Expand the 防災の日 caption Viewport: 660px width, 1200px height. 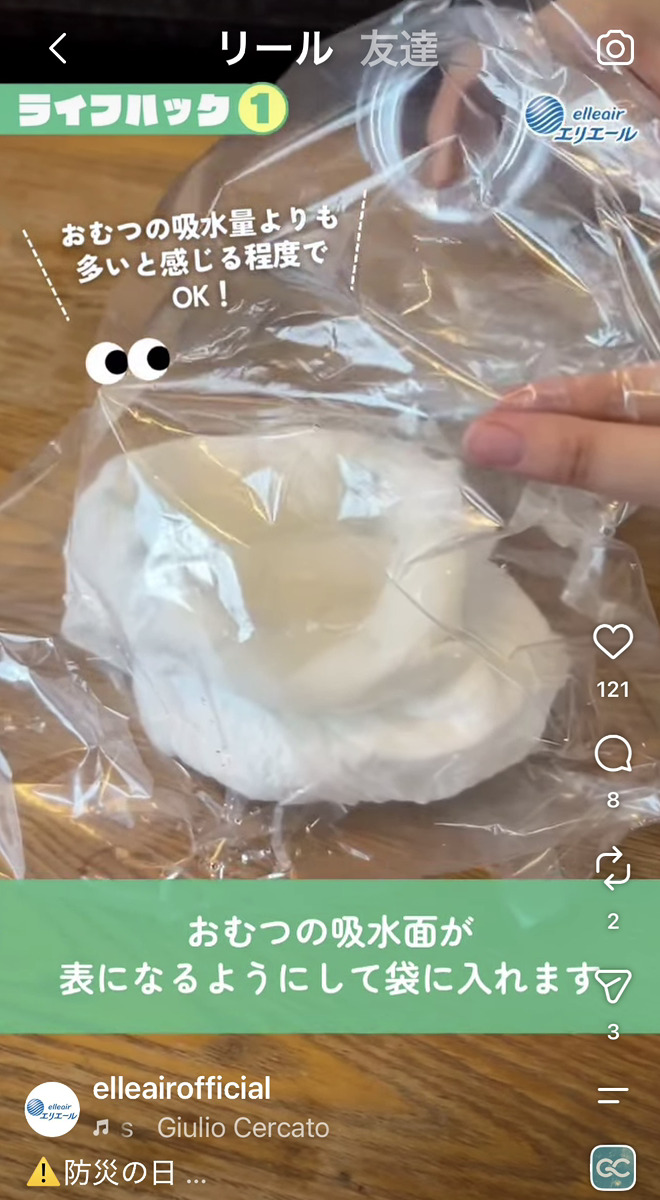[x=116, y=1171]
